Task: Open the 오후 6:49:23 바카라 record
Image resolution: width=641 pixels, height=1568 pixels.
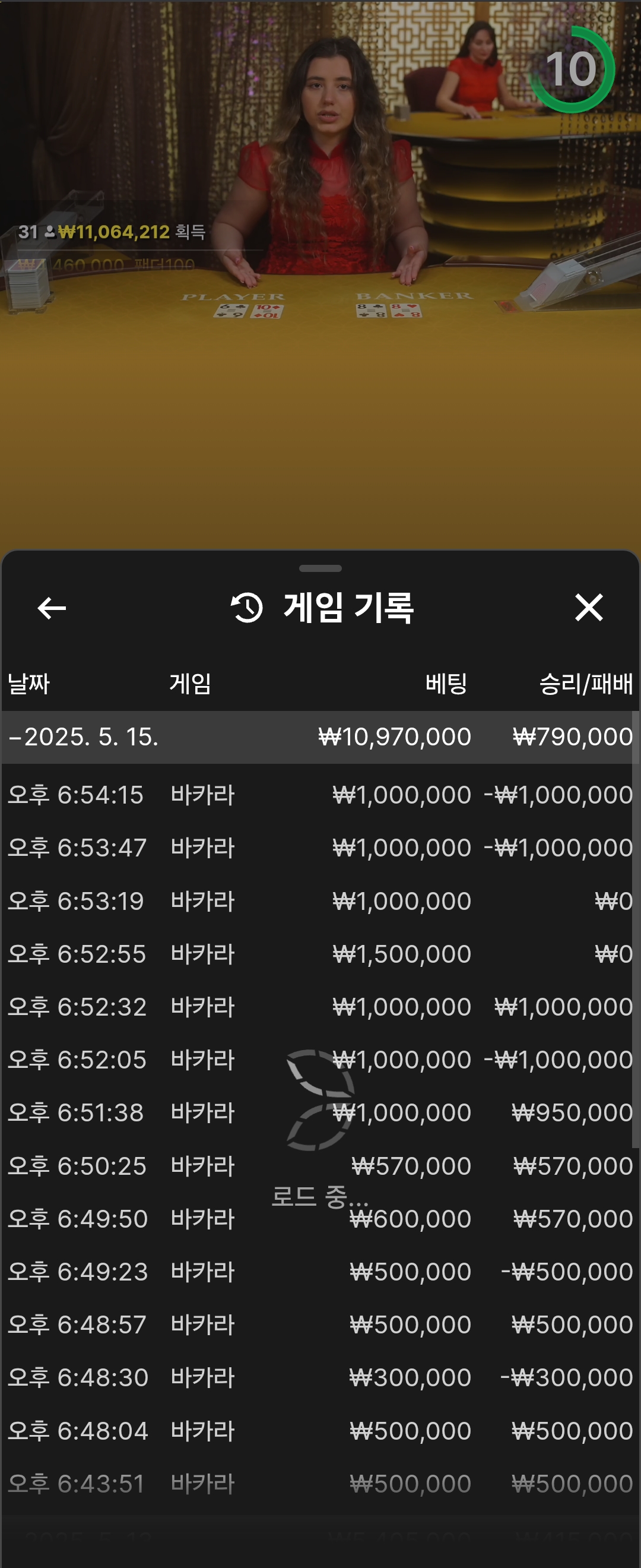Action: 319,1272
